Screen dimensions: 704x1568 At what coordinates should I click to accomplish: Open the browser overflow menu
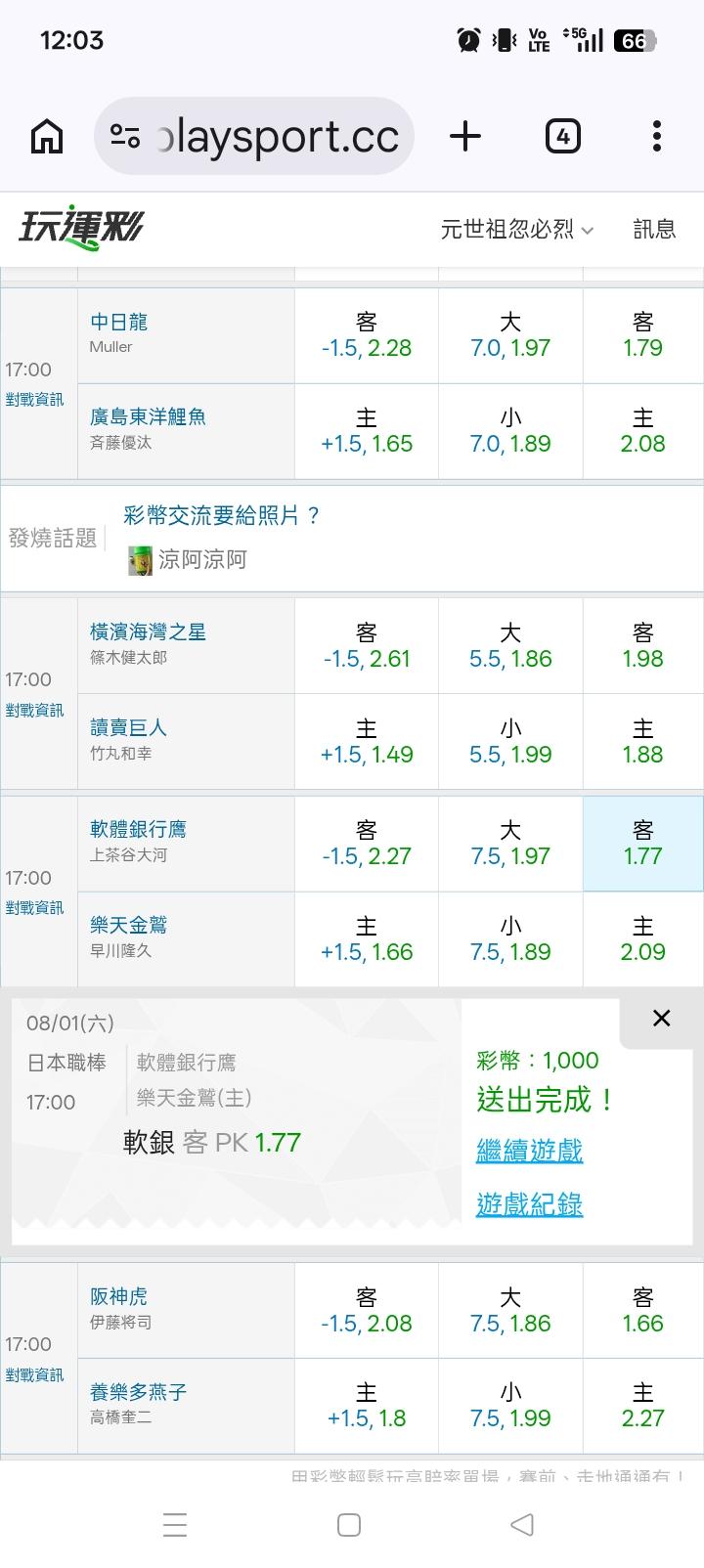657,136
